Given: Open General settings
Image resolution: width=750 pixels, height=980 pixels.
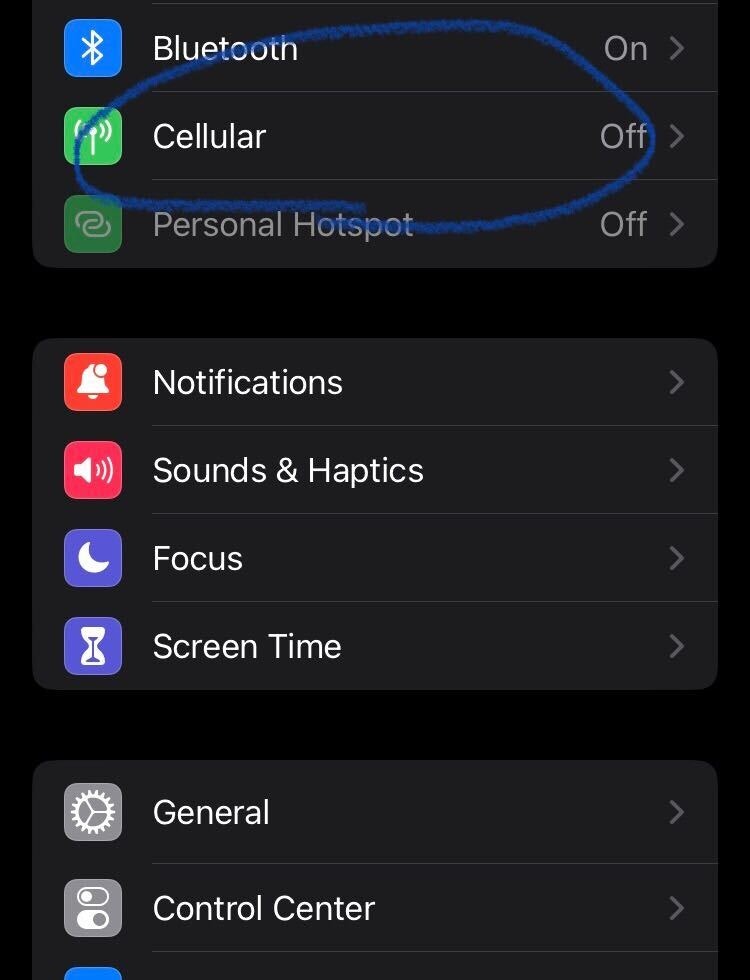Looking at the screenshot, I should click(x=375, y=812).
